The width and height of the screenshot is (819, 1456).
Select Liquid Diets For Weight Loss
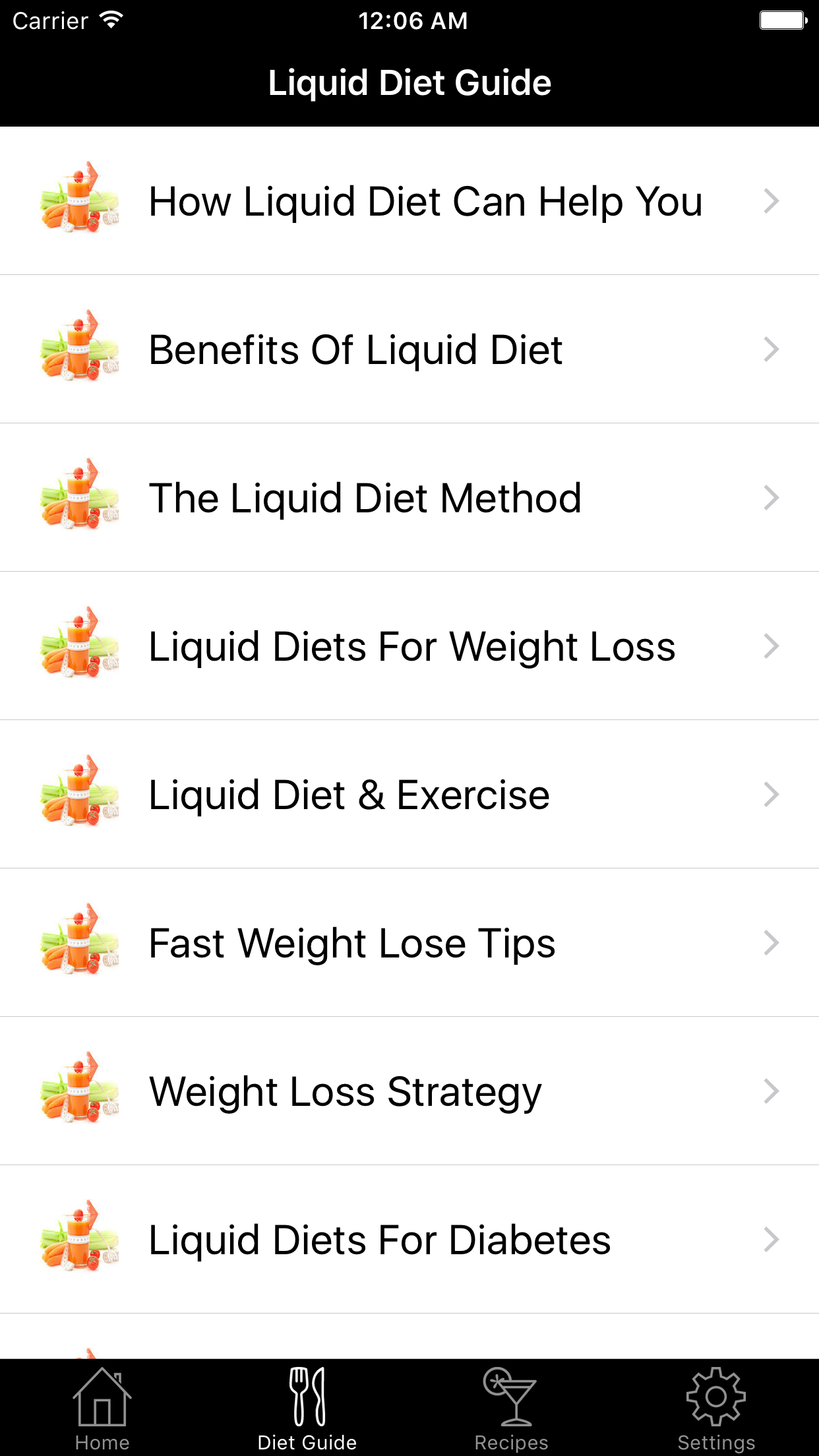[x=409, y=646]
